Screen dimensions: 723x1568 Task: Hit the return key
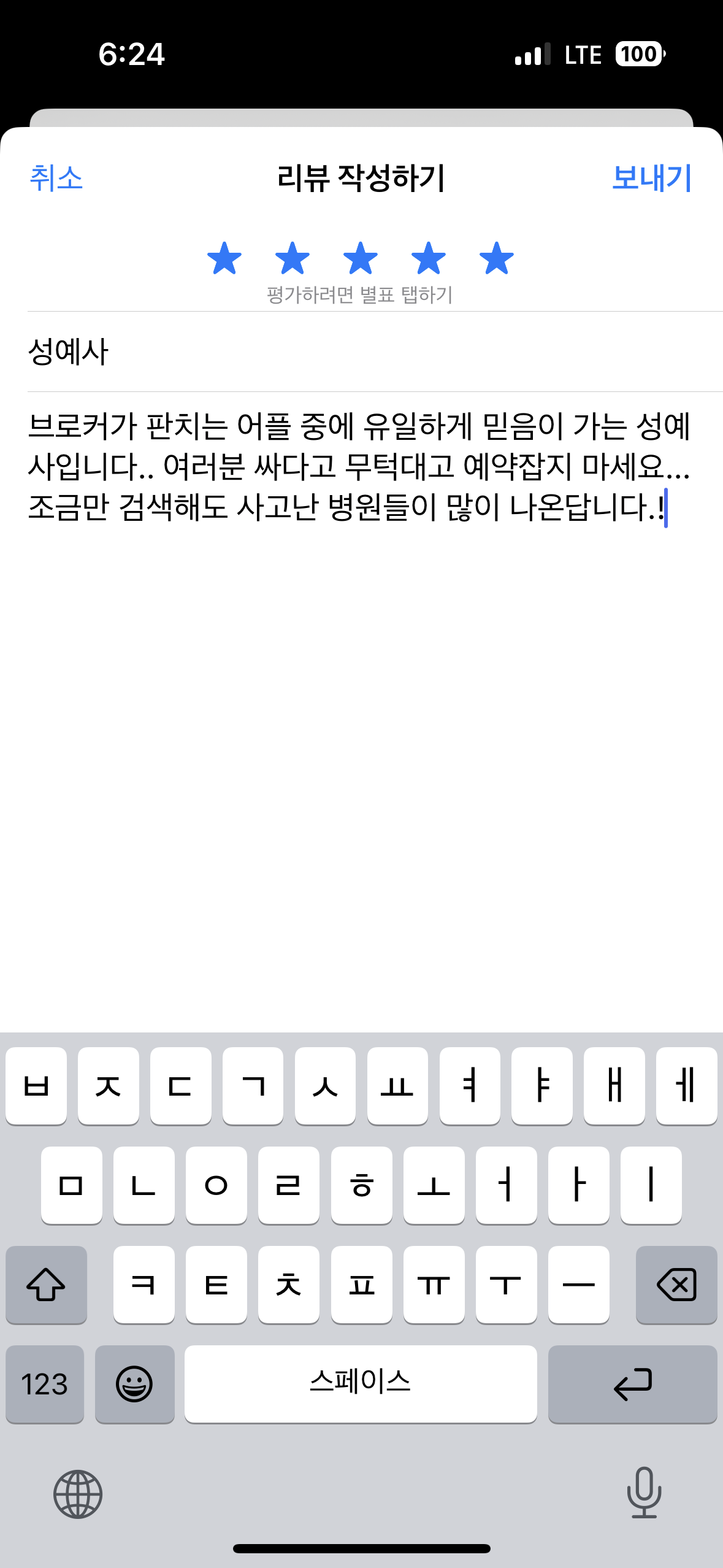pyautogui.click(x=632, y=1384)
